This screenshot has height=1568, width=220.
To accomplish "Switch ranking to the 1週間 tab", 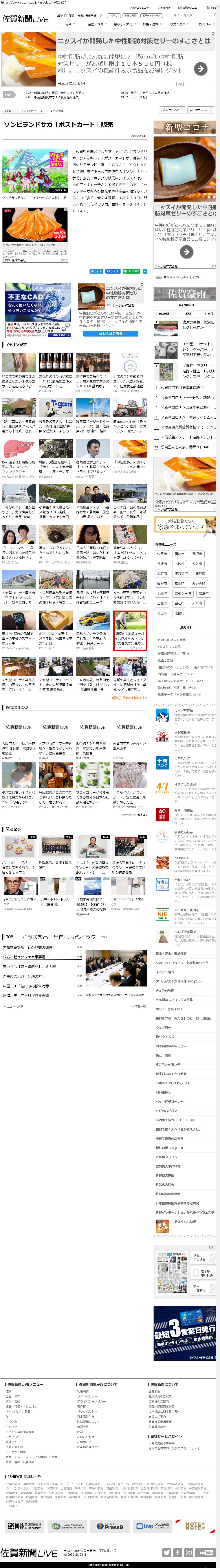I will point(187,313).
